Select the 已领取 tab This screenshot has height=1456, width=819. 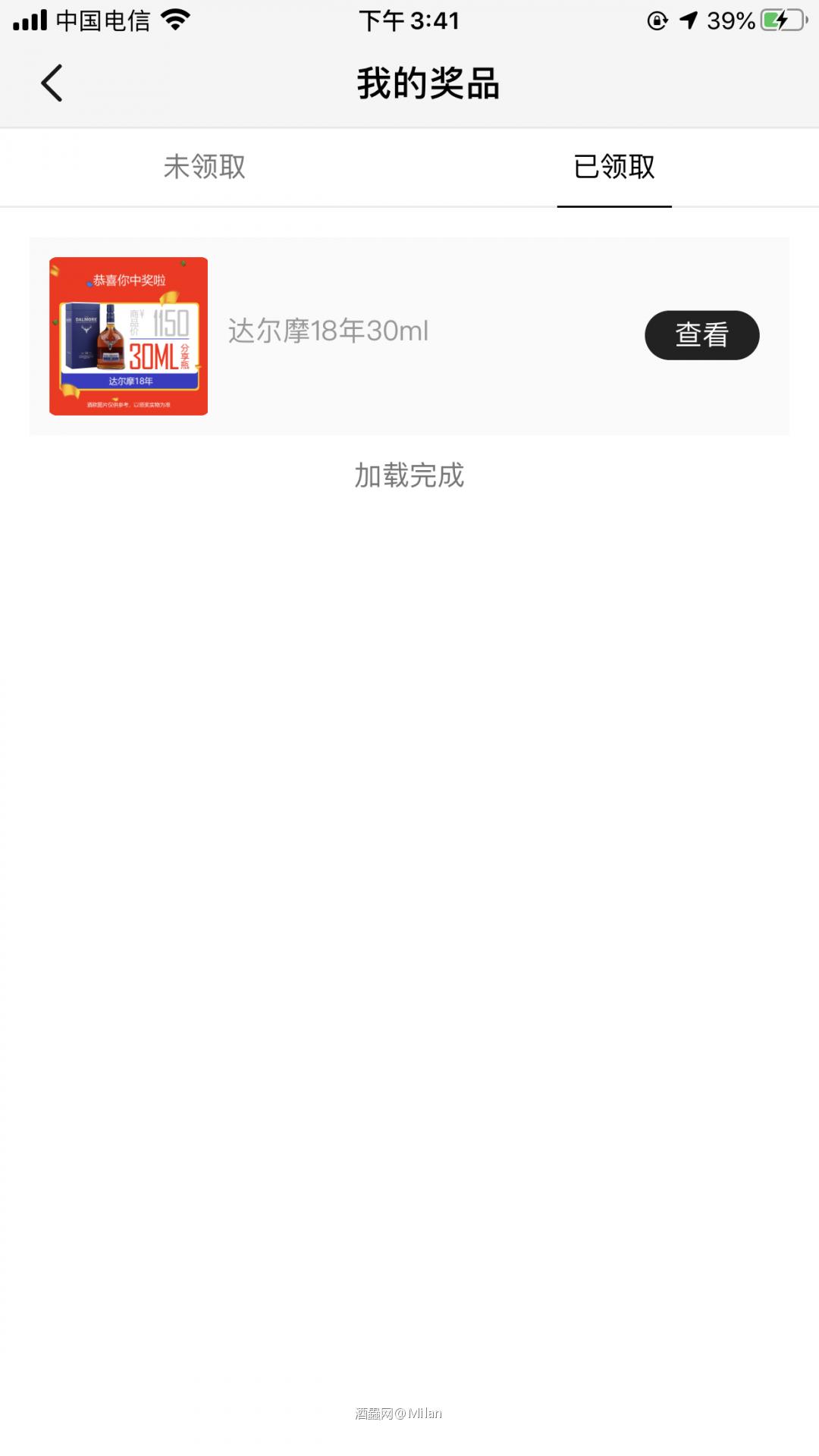click(x=614, y=167)
